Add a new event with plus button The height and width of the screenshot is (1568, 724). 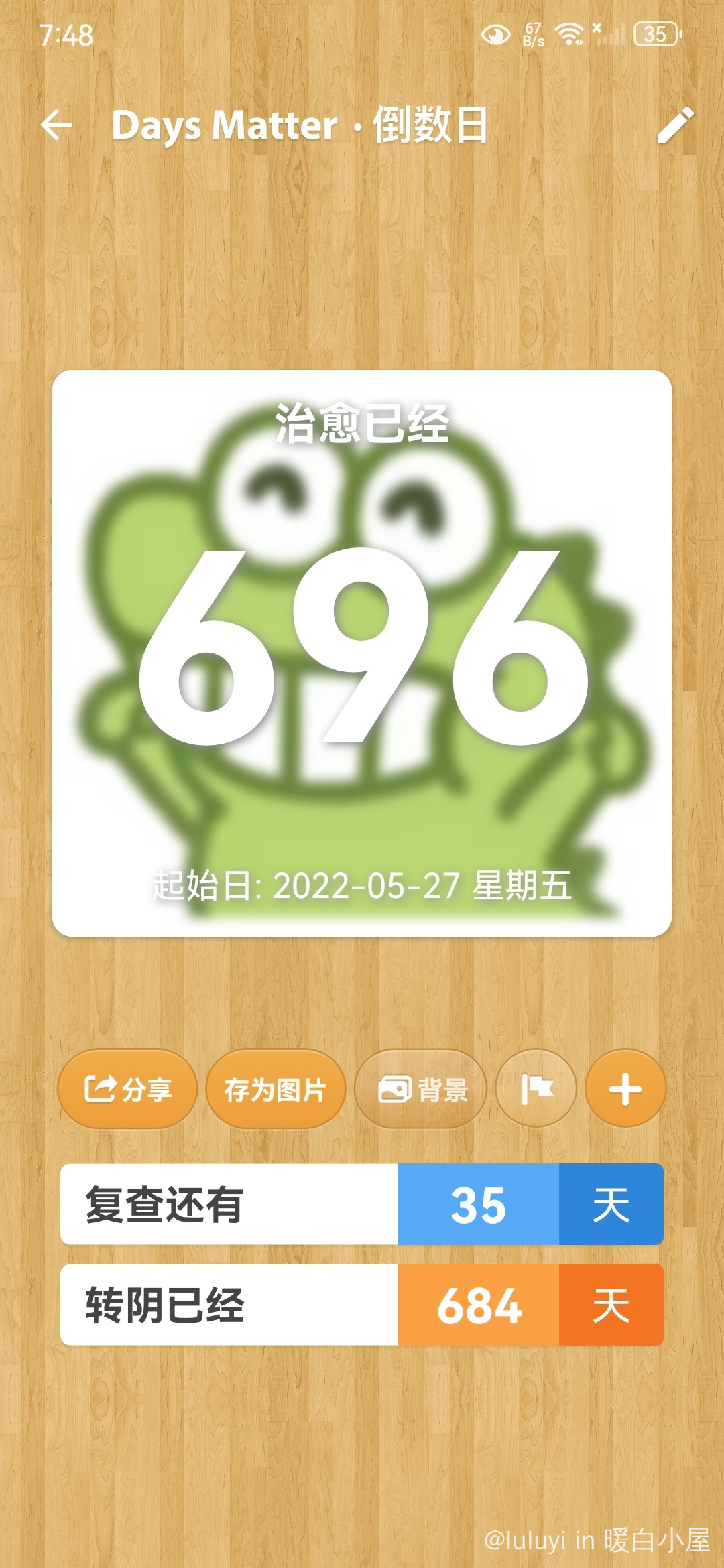pos(625,1089)
